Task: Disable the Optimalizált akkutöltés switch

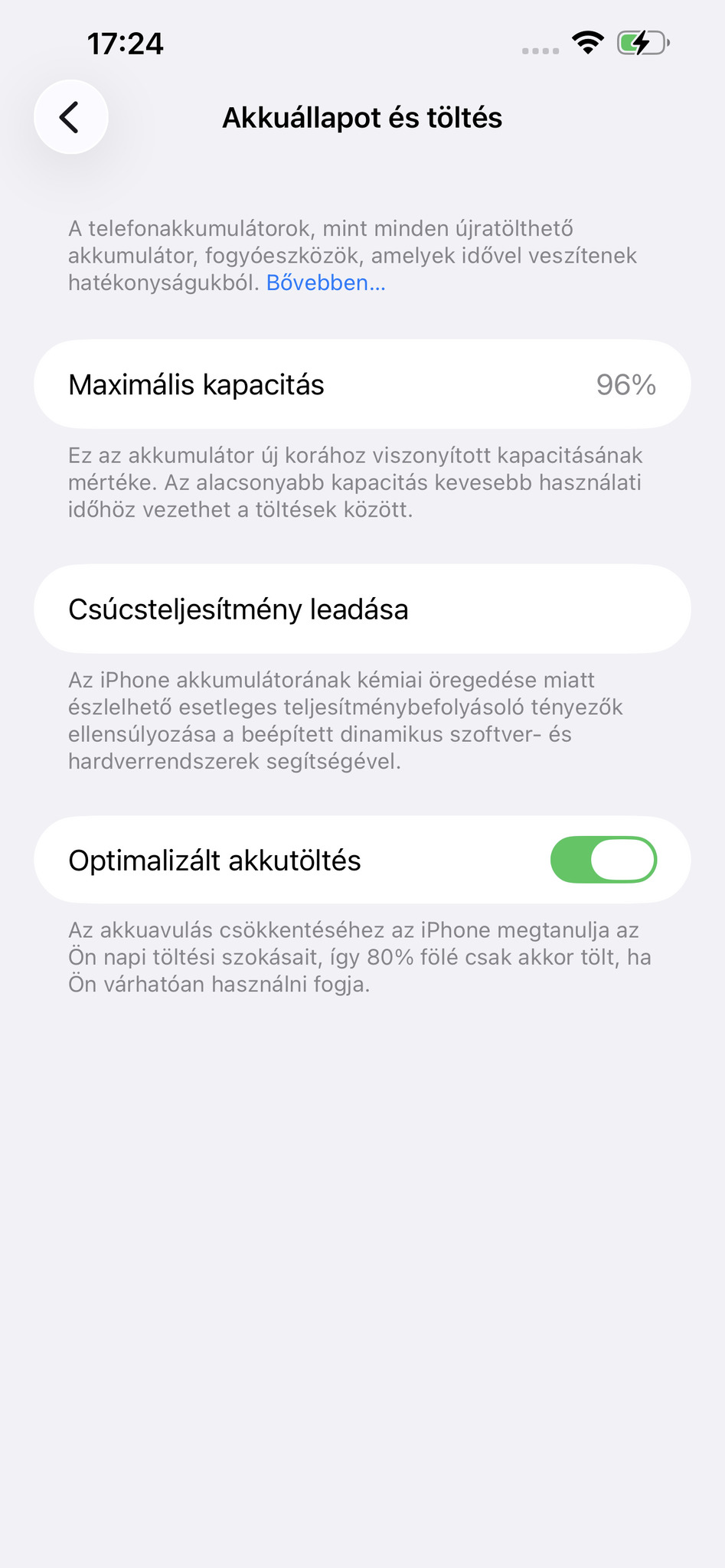Action: click(603, 860)
